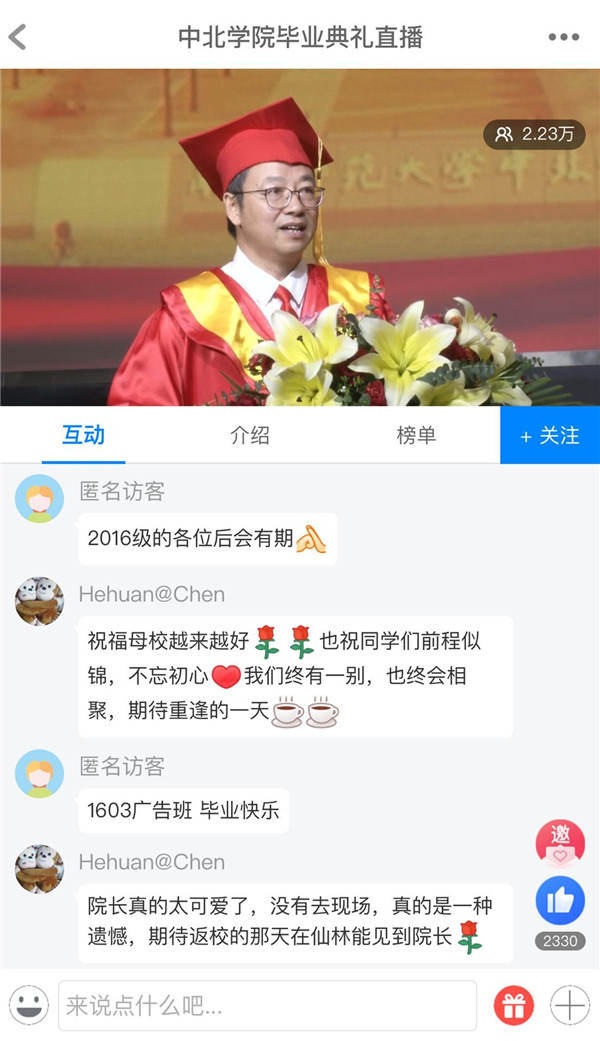Screen dimensions: 600x1041
Task: Open the 榜单 tab
Action: [x=416, y=435]
